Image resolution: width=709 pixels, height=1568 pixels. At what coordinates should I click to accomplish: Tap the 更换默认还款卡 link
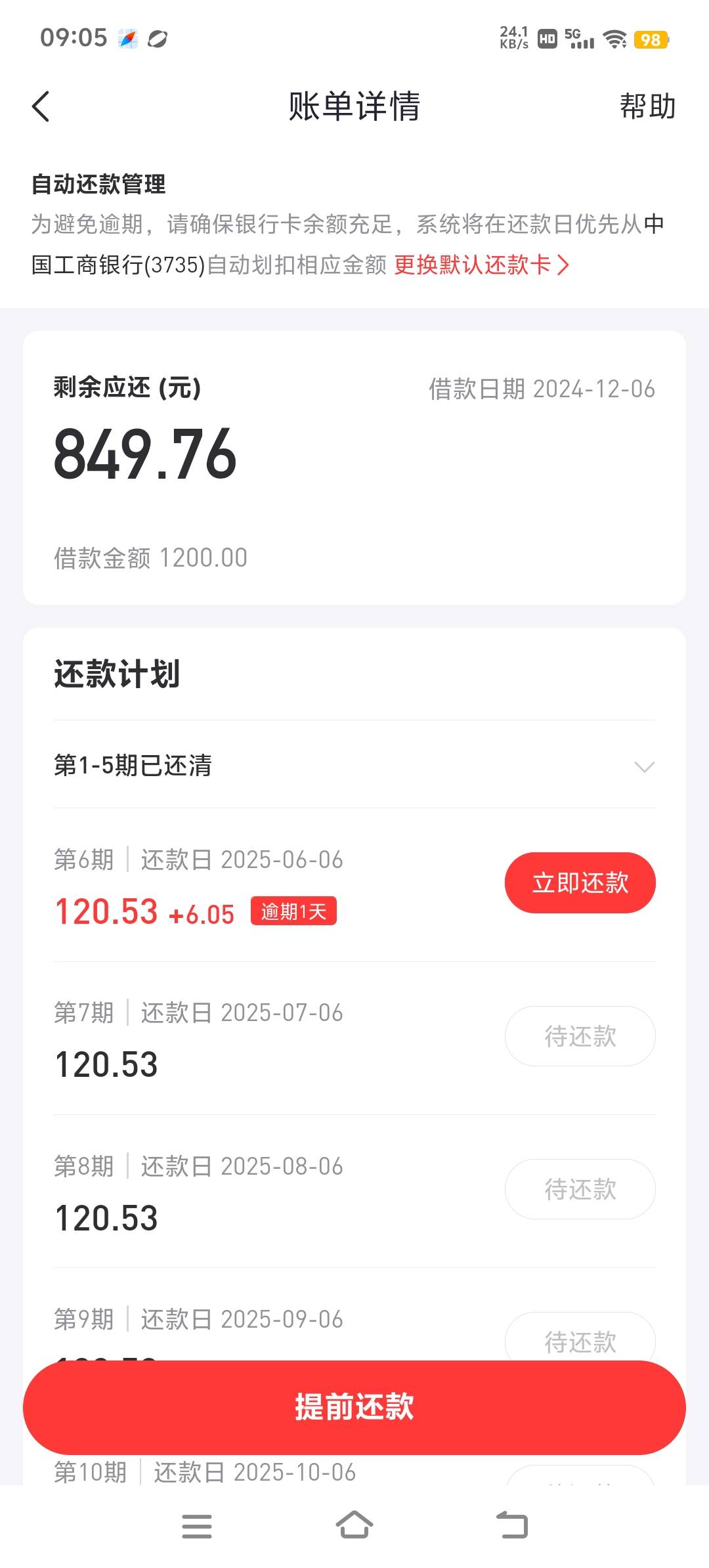(481, 265)
